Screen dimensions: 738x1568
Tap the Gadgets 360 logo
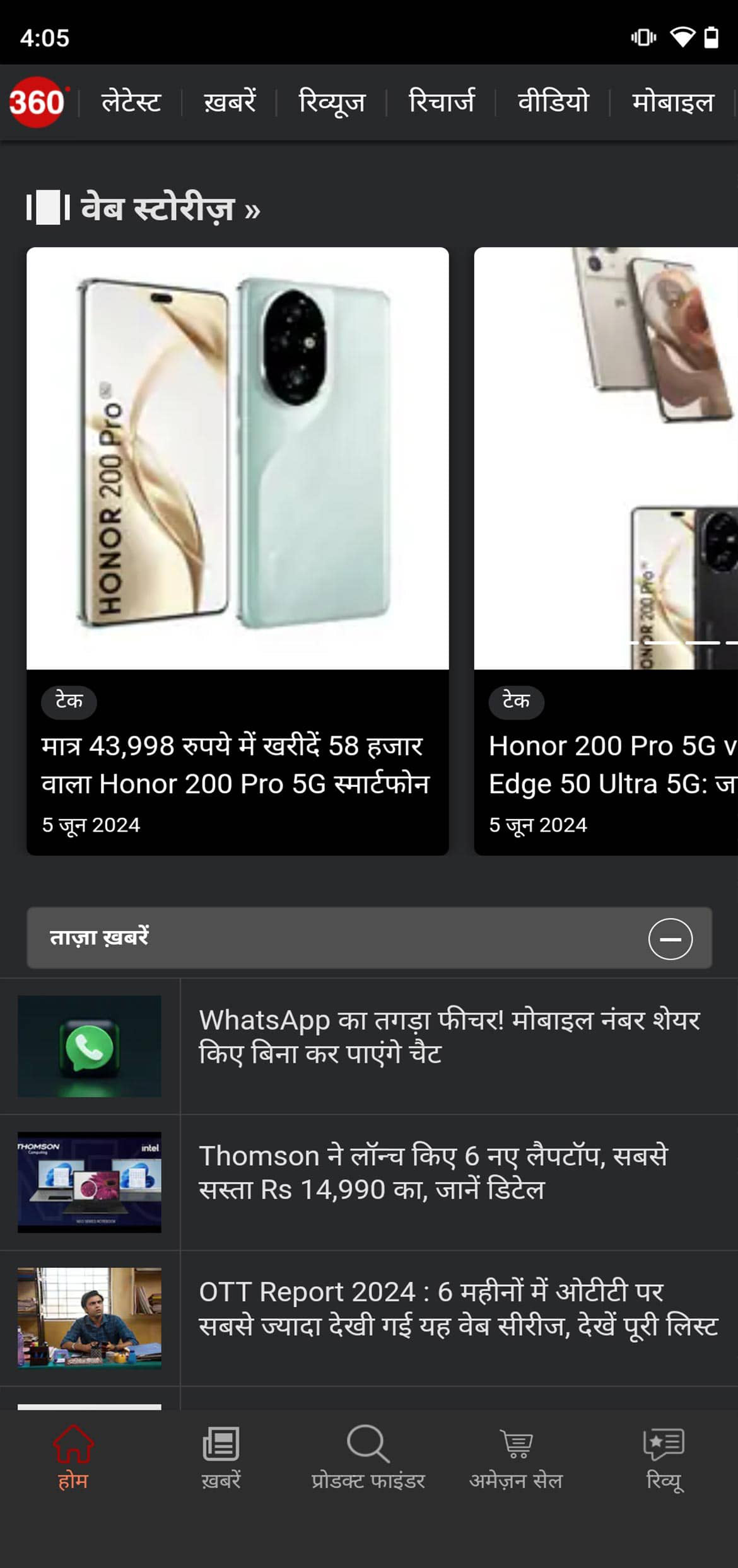37,102
